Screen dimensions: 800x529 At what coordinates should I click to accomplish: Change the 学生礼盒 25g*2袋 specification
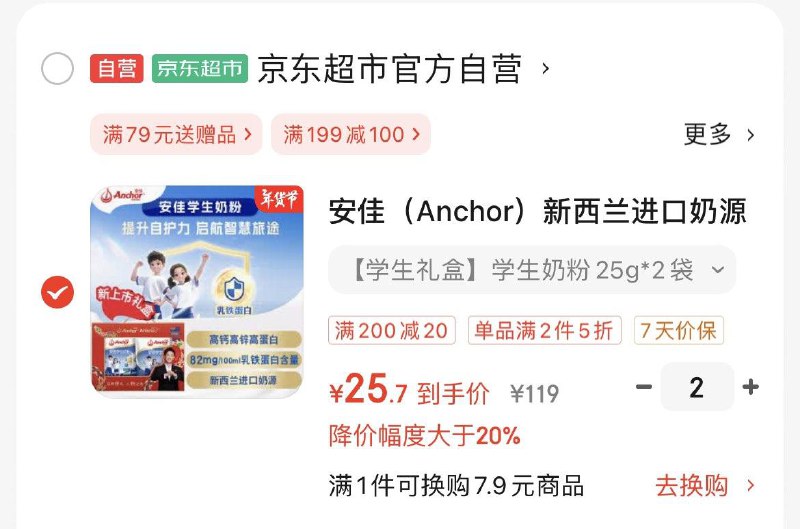click(532, 270)
